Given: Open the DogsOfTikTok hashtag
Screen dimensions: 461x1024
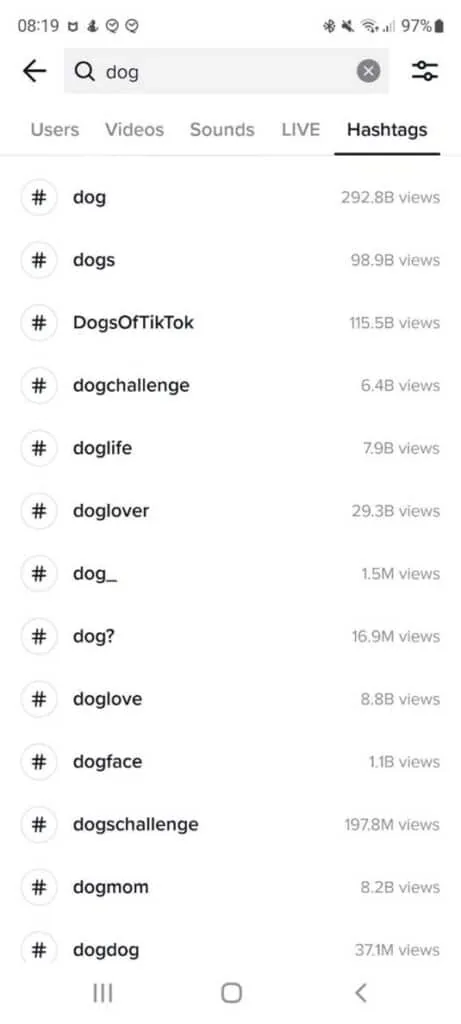Looking at the screenshot, I should coord(230,323).
